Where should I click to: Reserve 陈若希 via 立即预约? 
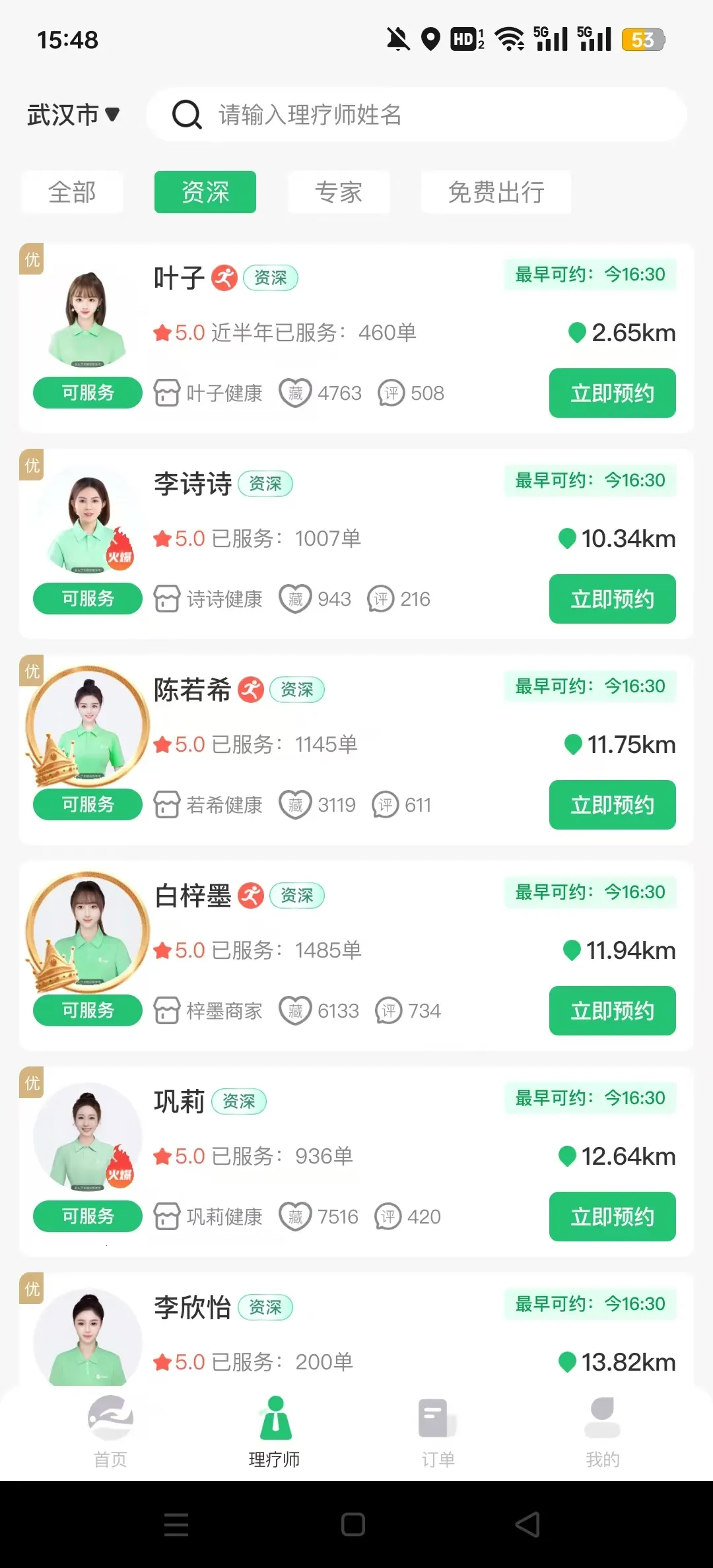612,805
